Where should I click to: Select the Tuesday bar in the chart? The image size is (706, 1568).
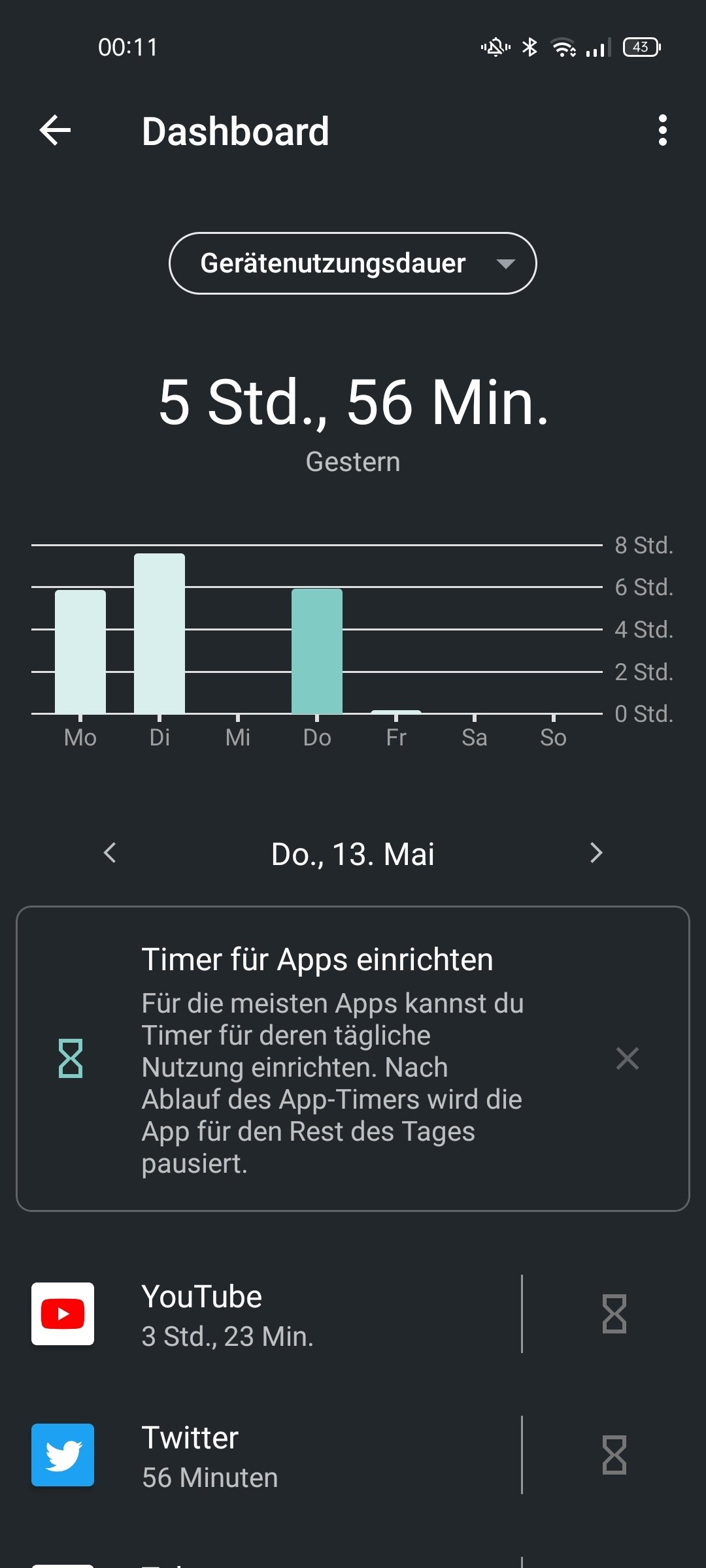160,634
